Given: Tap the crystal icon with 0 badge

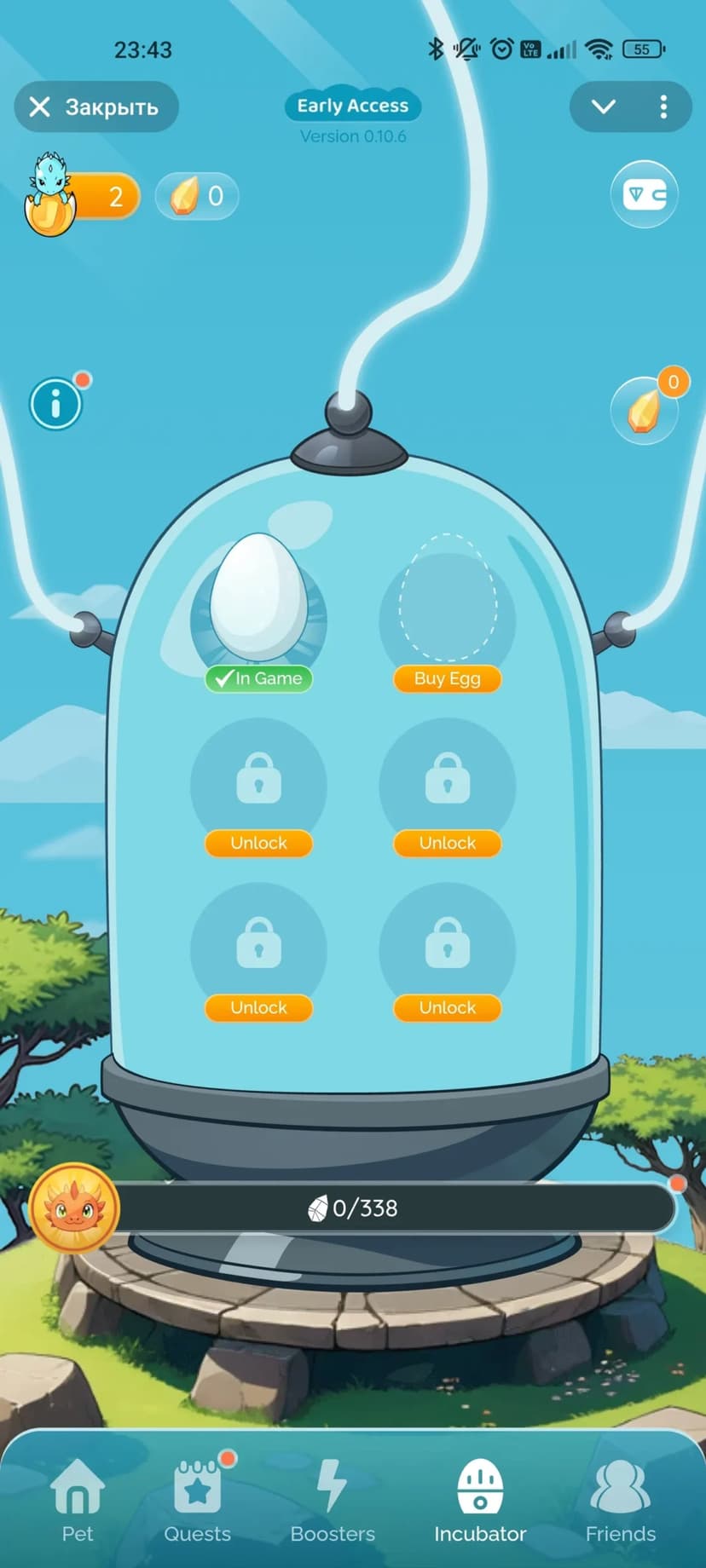Looking at the screenshot, I should coord(645,412).
